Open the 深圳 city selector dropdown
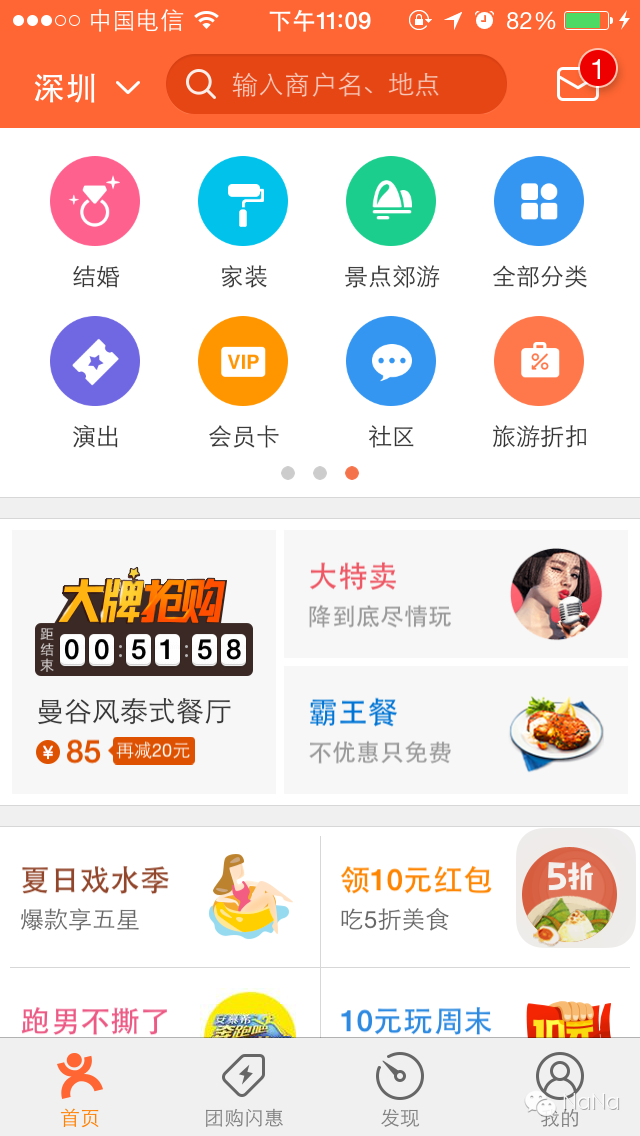The image size is (640, 1136). (x=87, y=88)
